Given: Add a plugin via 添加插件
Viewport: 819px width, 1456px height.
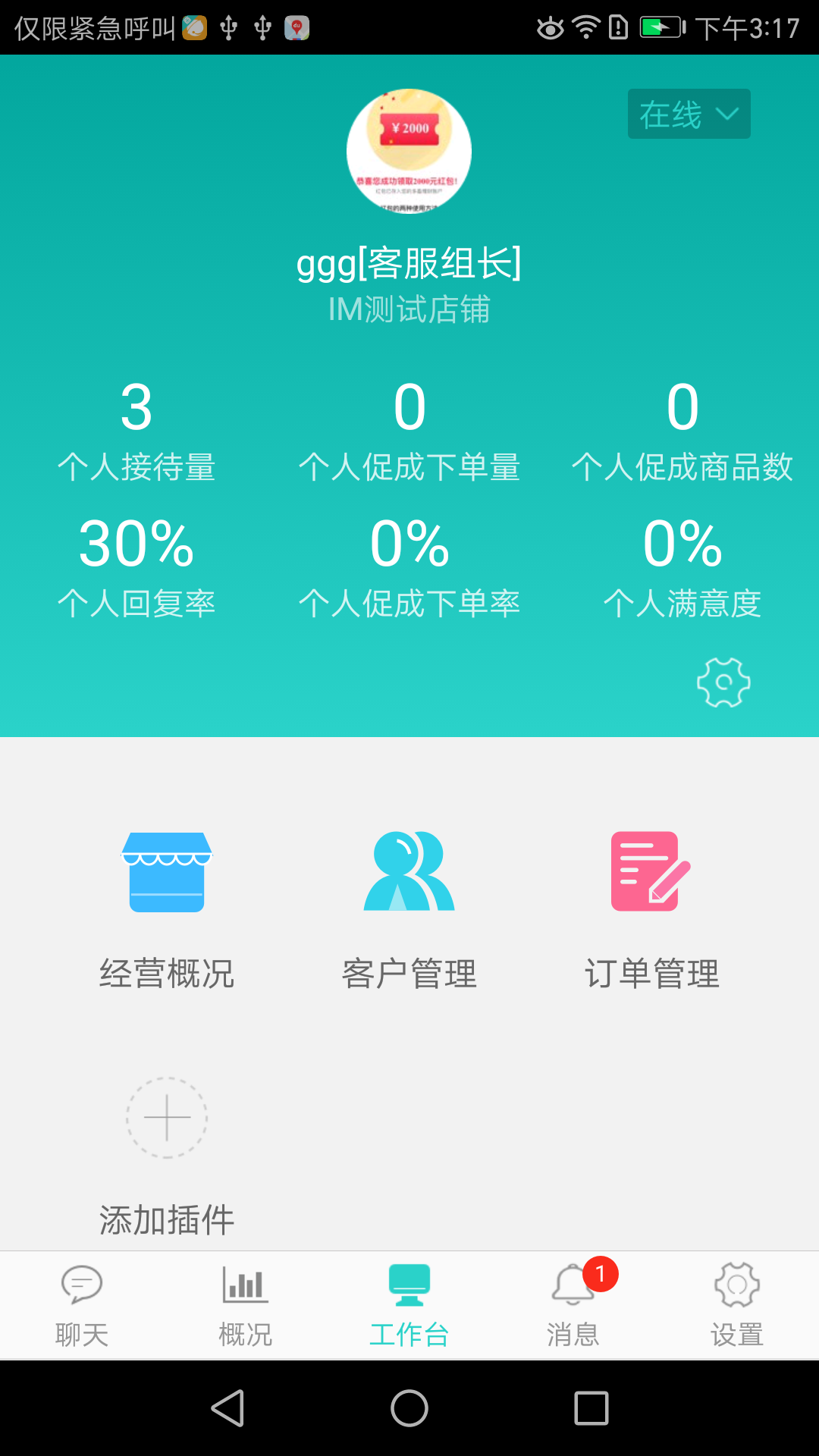Looking at the screenshot, I should pyautogui.click(x=167, y=1153).
